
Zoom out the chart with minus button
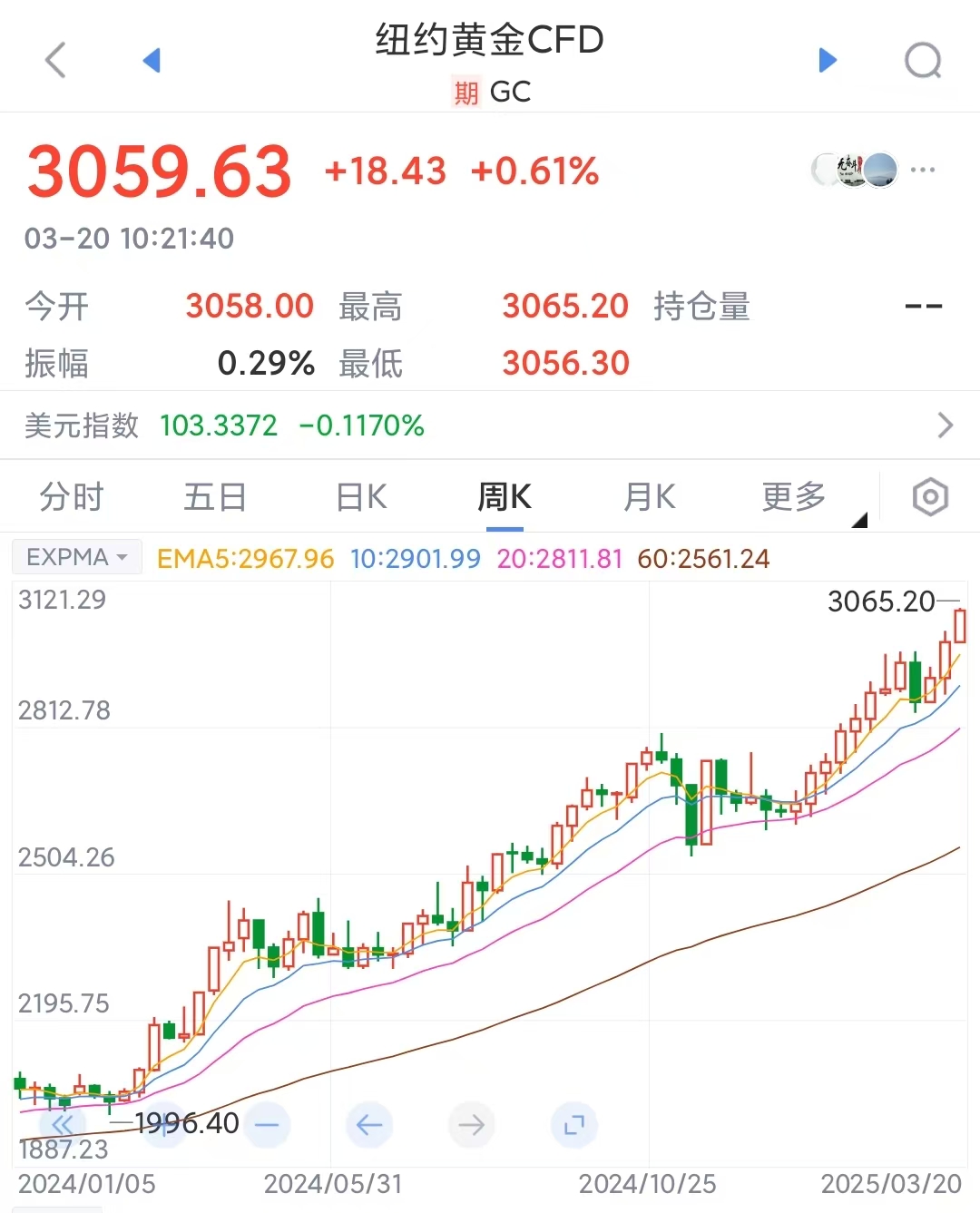pyautogui.click(x=267, y=1125)
